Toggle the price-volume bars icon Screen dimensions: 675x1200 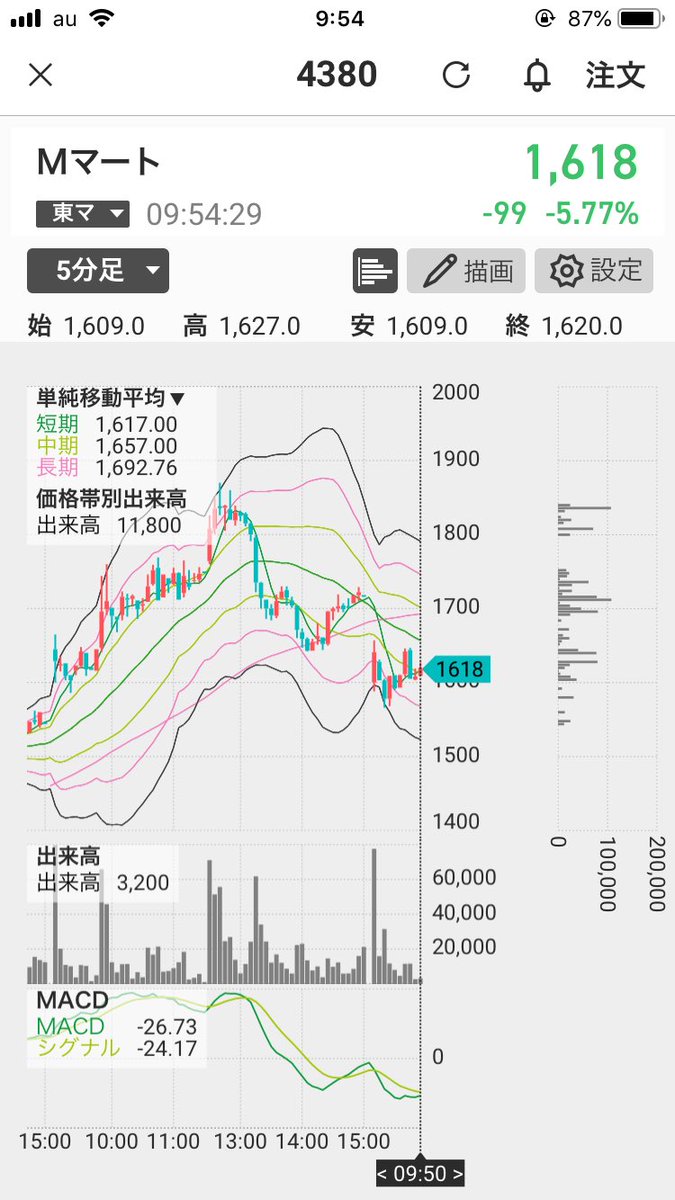point(375,271)
